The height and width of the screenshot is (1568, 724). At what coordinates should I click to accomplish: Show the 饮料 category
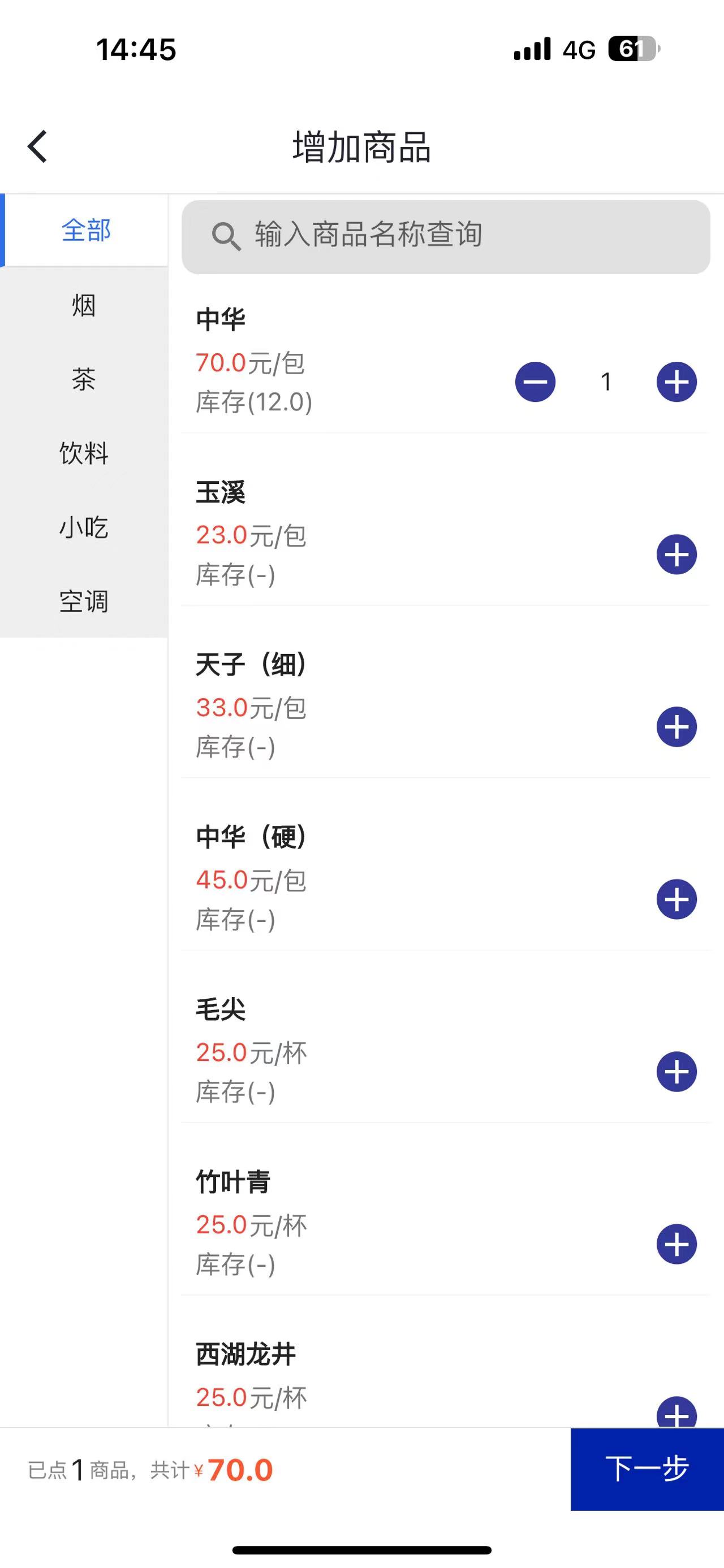tap(84, 453)
